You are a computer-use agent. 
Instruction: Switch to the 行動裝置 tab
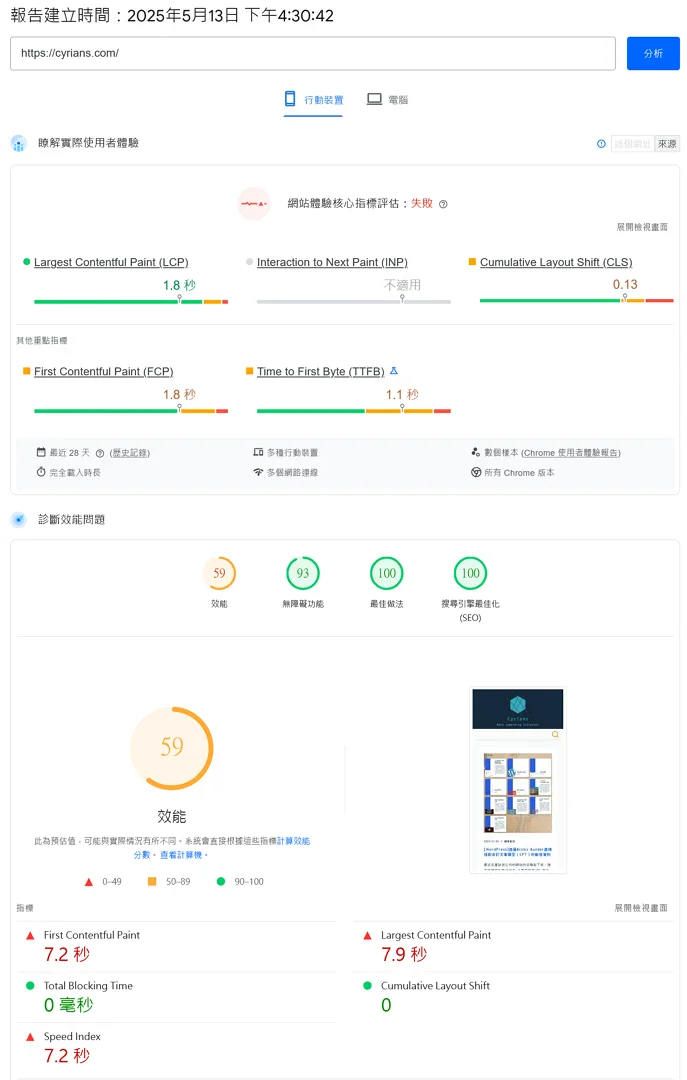(313, 100)
